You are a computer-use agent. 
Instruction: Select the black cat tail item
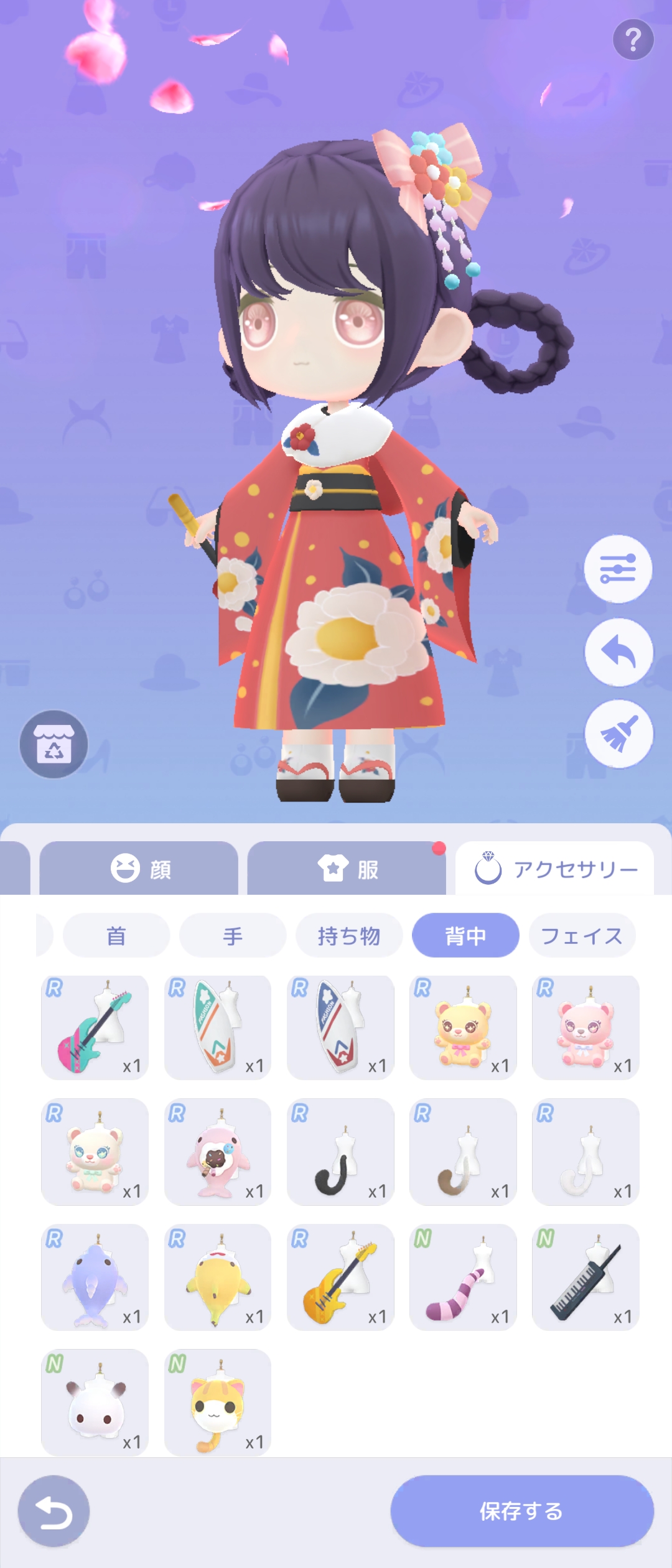click(x=340, y=1152)
